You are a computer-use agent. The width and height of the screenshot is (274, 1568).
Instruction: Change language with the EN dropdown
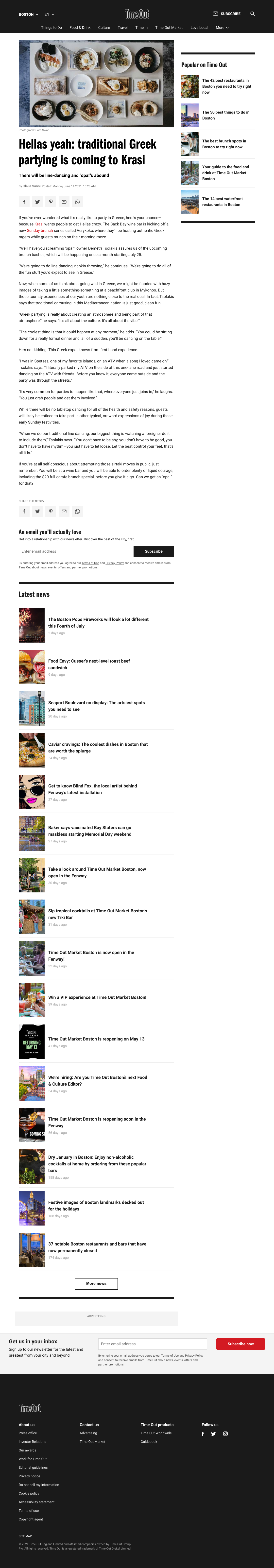click(49, 14)
